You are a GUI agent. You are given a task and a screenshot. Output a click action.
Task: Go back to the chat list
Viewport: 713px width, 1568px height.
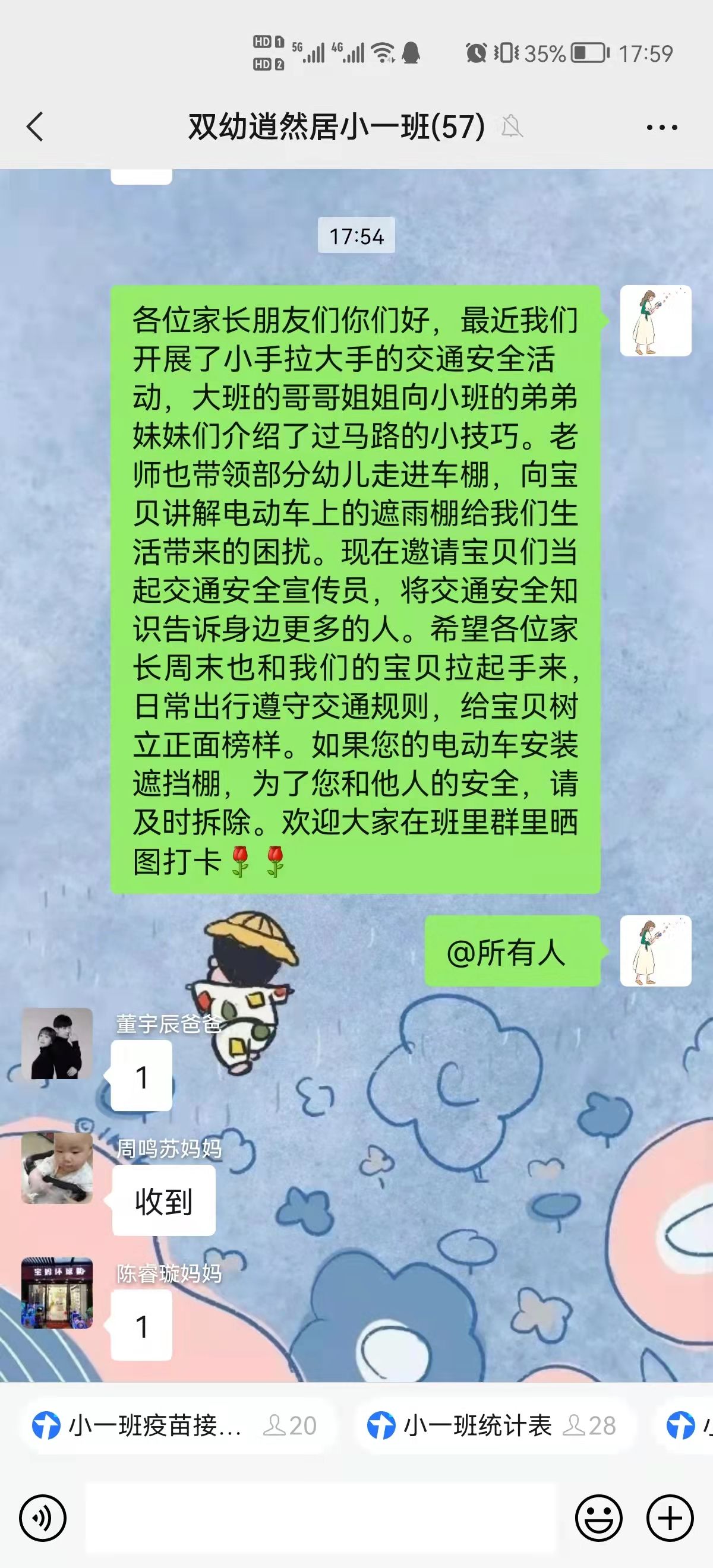[x=35, y=127]
